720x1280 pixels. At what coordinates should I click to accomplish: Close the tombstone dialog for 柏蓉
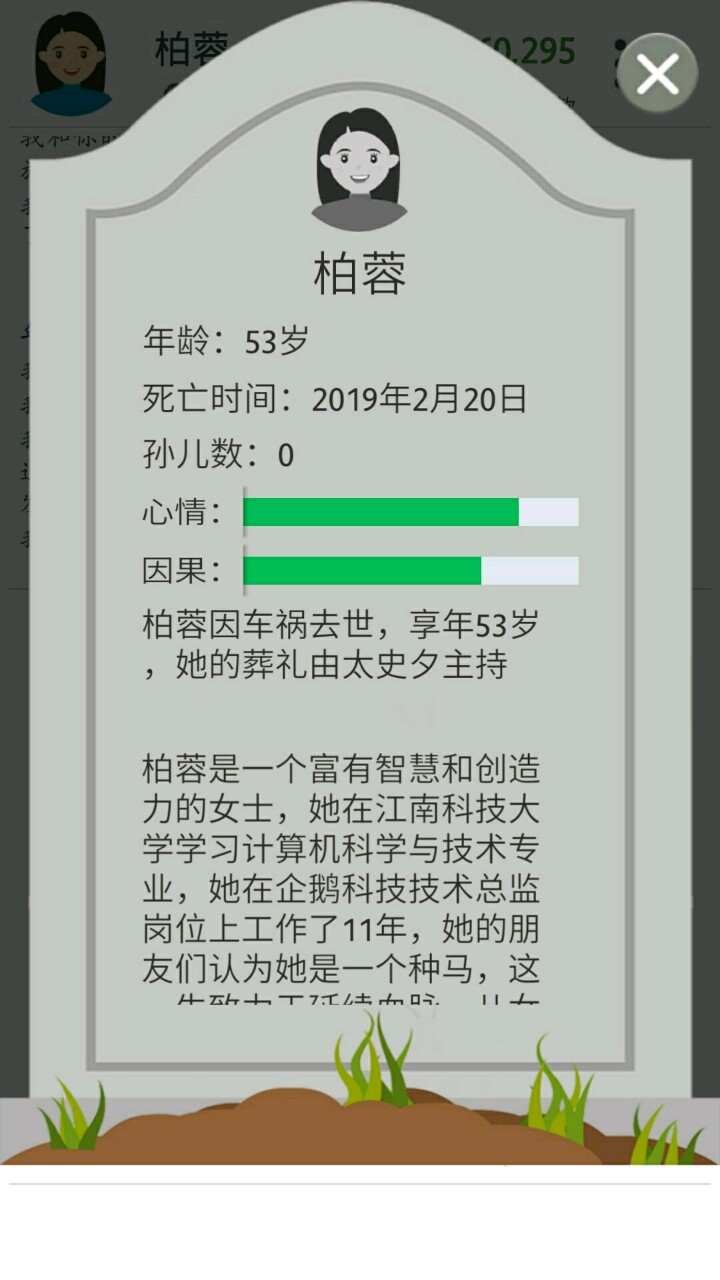657,73
